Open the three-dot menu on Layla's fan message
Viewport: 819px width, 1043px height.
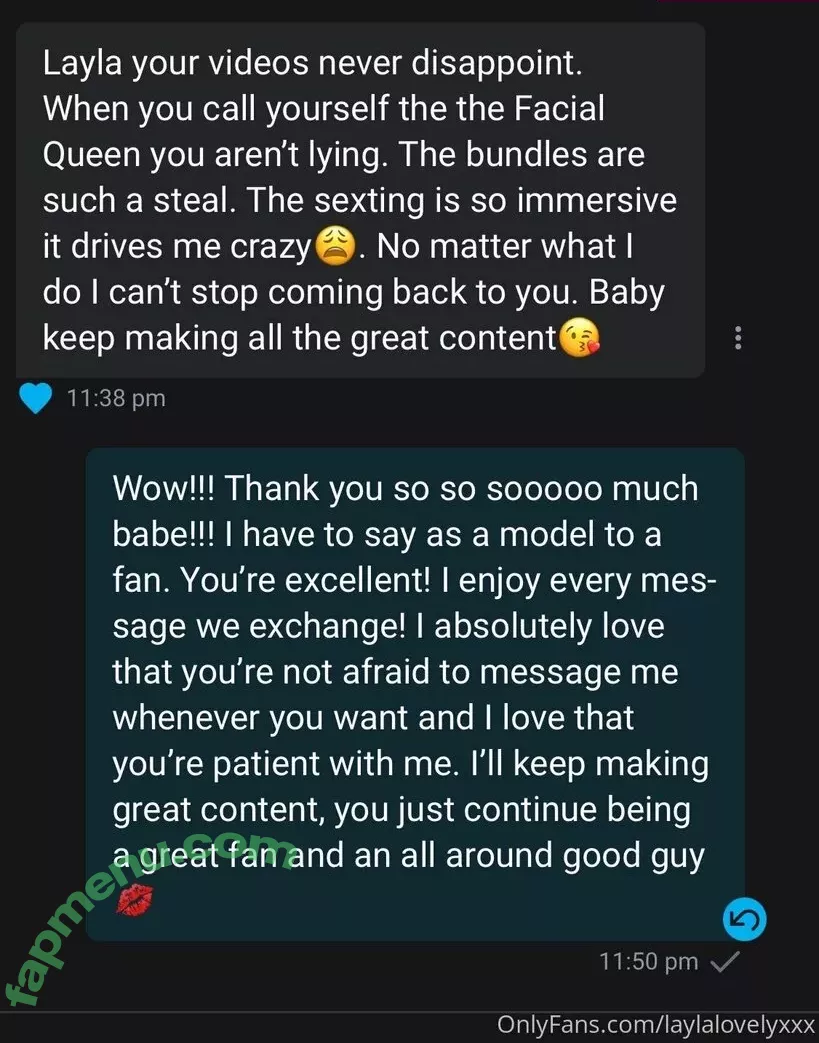click(738, 338)
